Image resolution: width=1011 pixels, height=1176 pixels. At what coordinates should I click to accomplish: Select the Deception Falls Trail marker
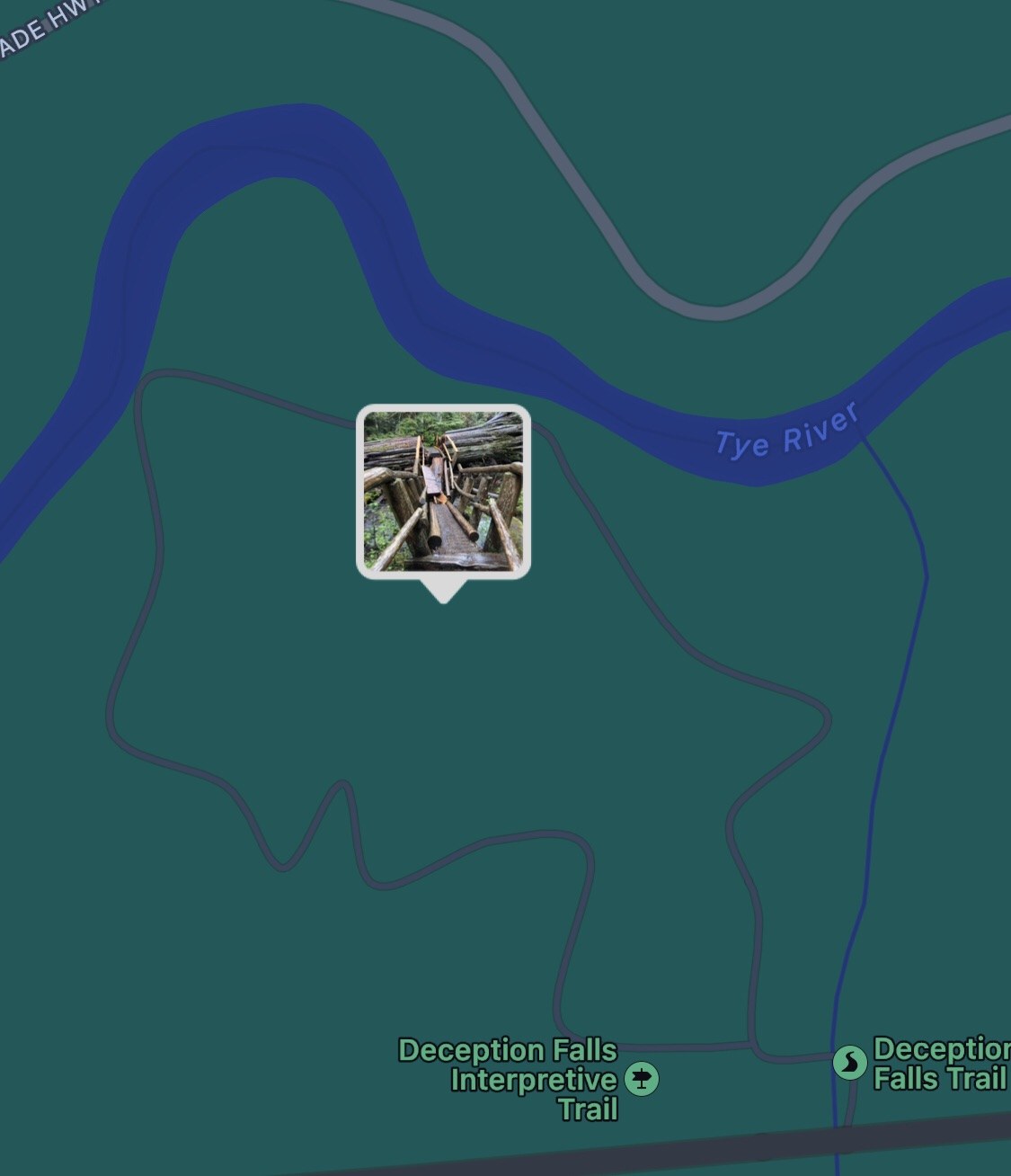pos(849,1063)
